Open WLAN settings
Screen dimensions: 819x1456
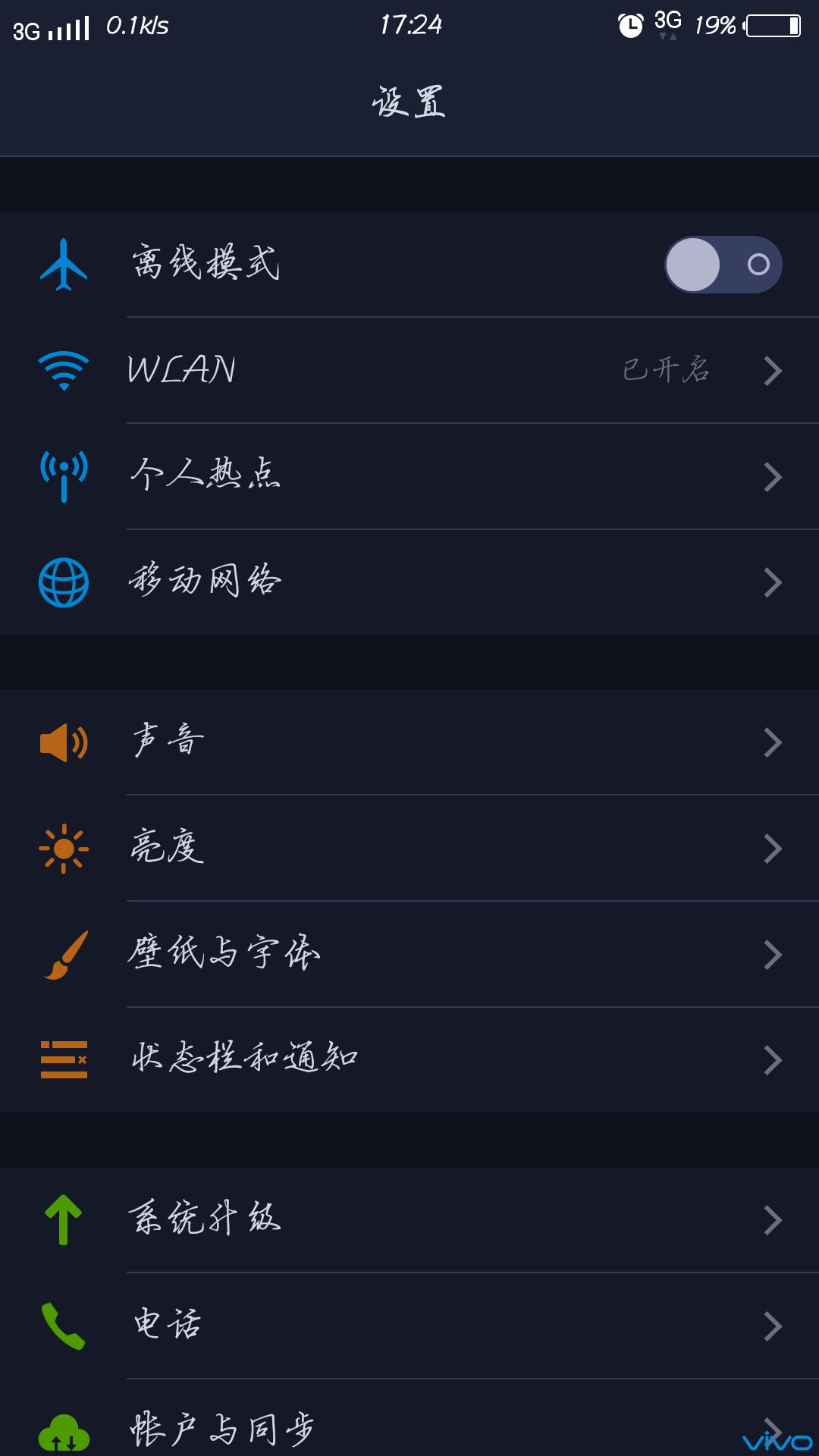[x=409, y=371]
